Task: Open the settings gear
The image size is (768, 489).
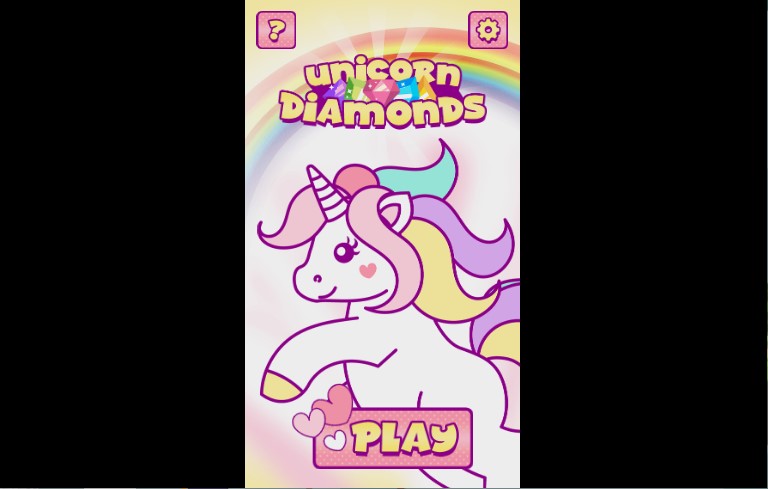Action: coord(488,30)
